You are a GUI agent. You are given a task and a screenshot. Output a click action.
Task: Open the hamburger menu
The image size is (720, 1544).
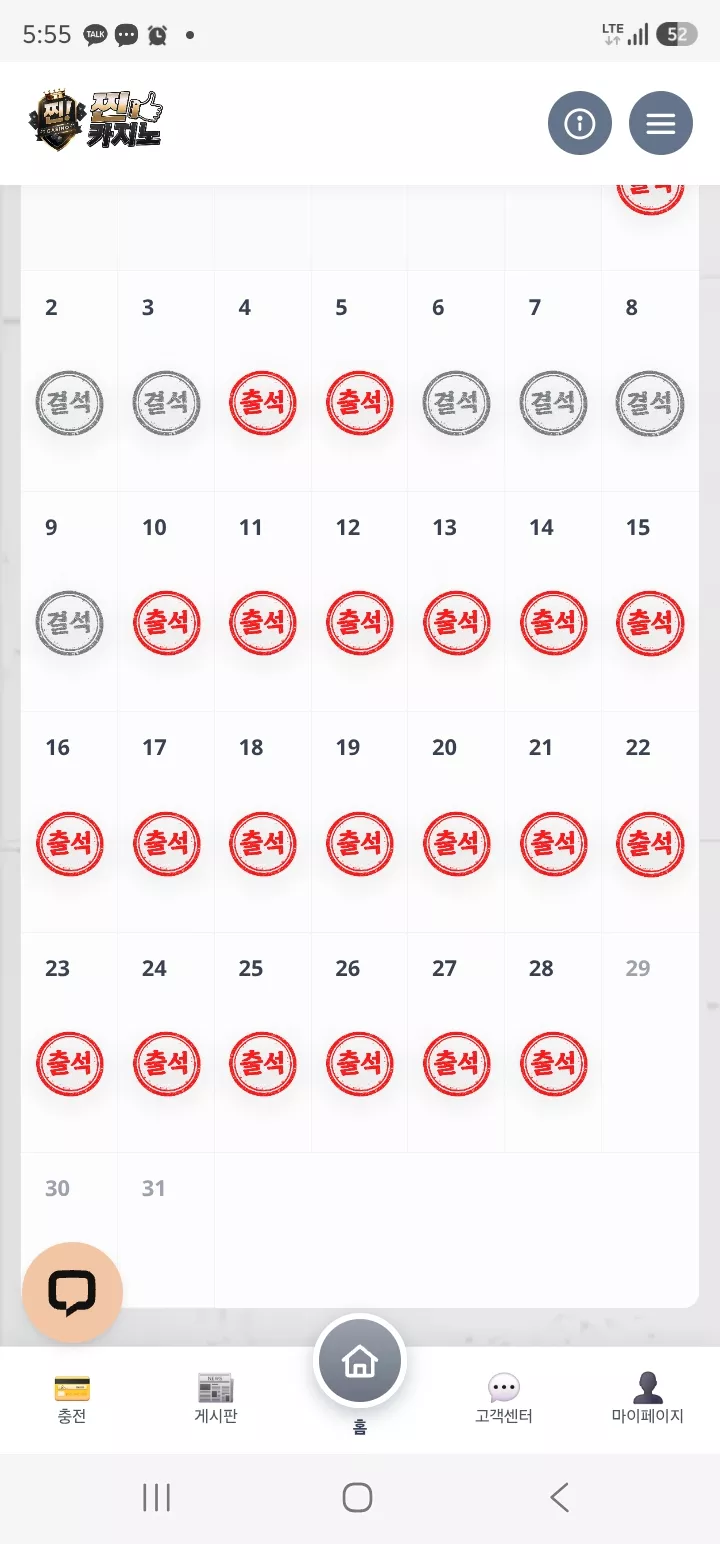pos(661,123)
